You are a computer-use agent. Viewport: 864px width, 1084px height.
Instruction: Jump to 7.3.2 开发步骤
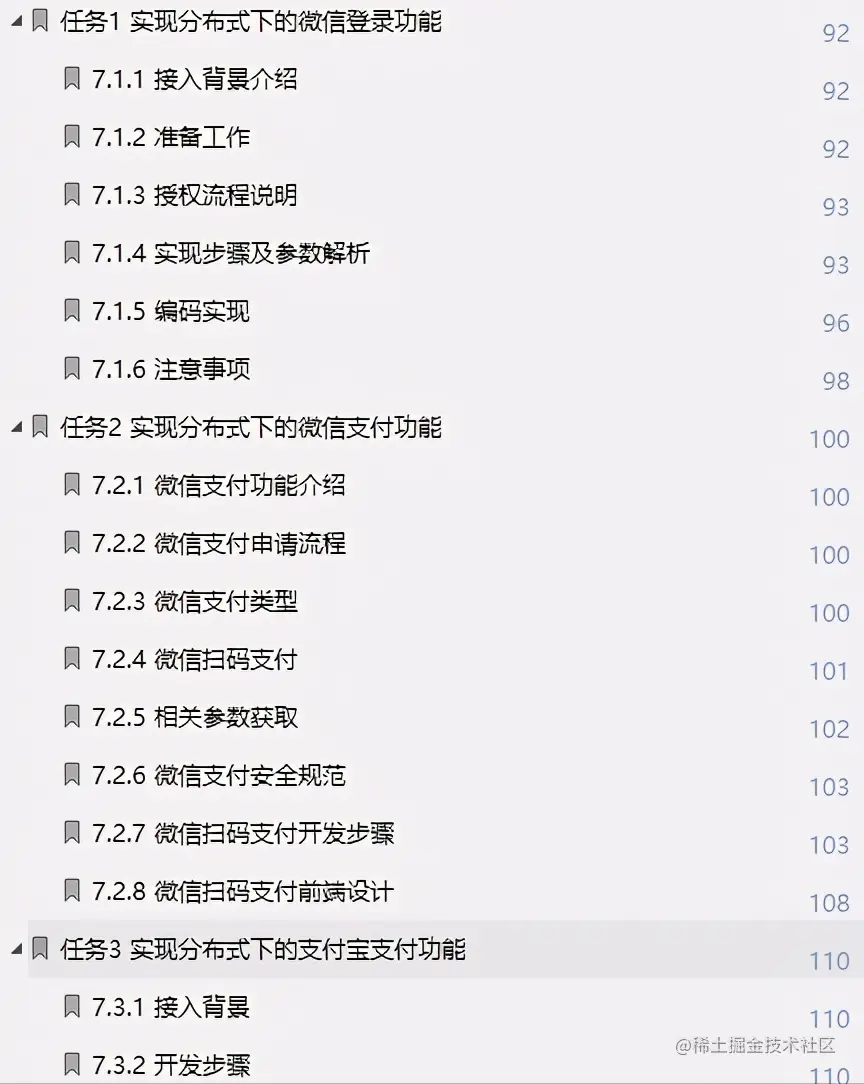(x=170, y=1065)
